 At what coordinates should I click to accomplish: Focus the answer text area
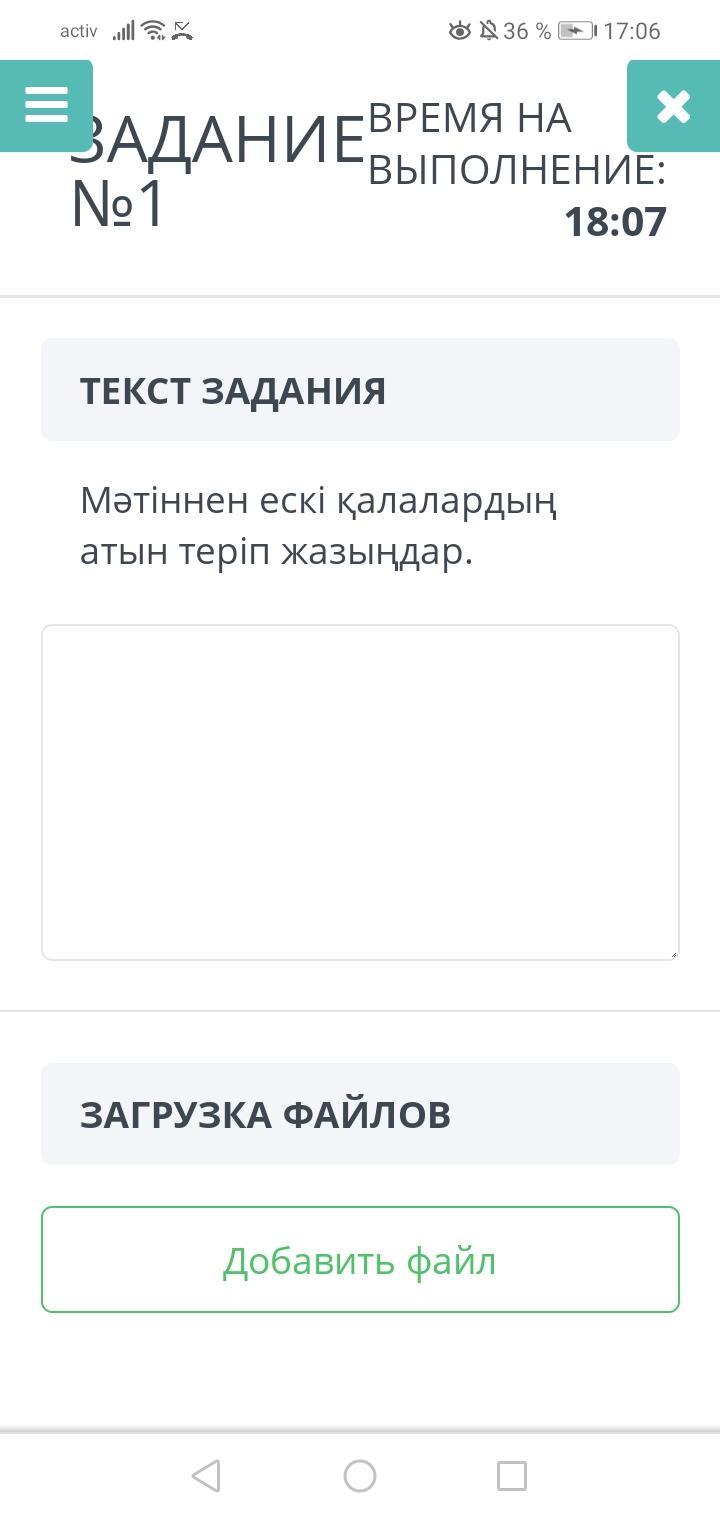point(360,792)
